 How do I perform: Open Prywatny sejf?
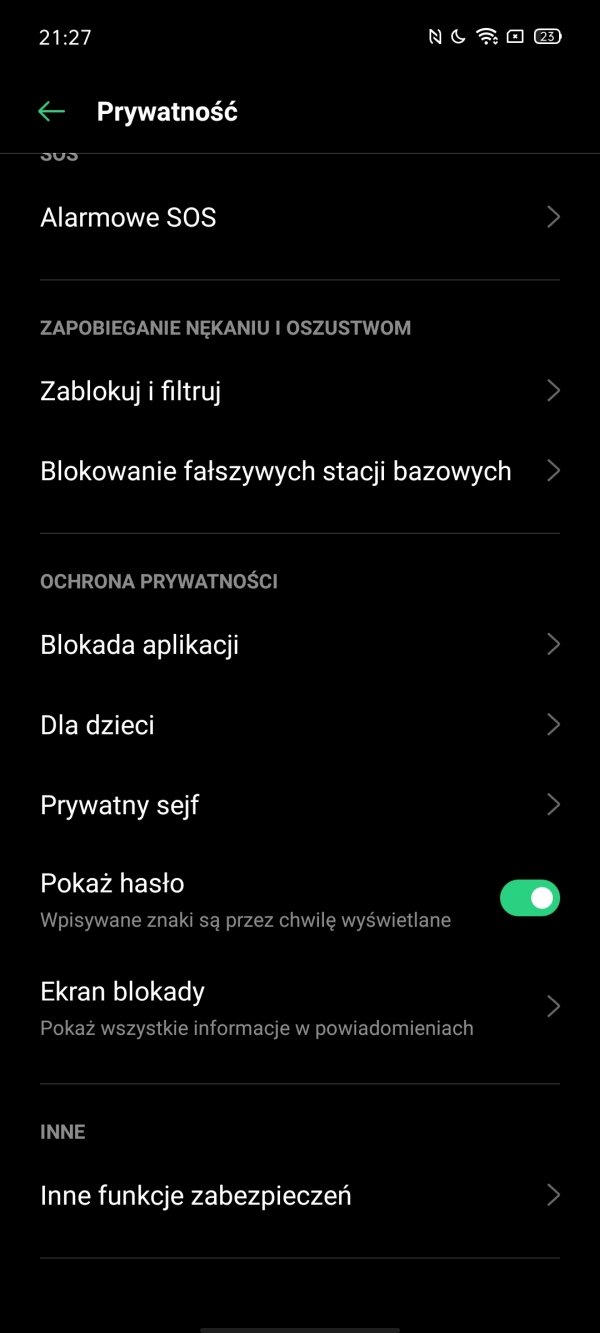click(300, 805)
